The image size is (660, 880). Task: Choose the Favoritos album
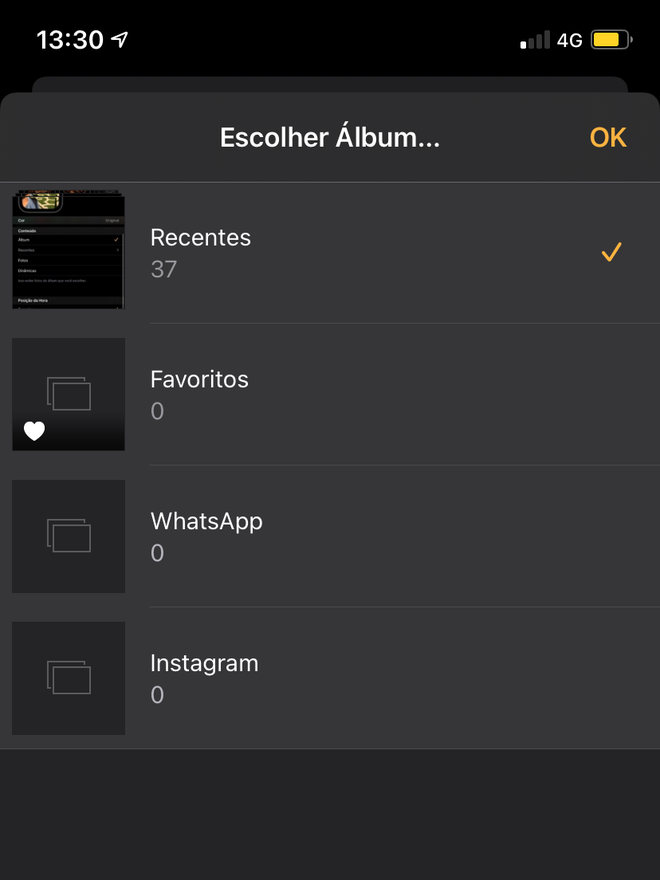[330, 394]
